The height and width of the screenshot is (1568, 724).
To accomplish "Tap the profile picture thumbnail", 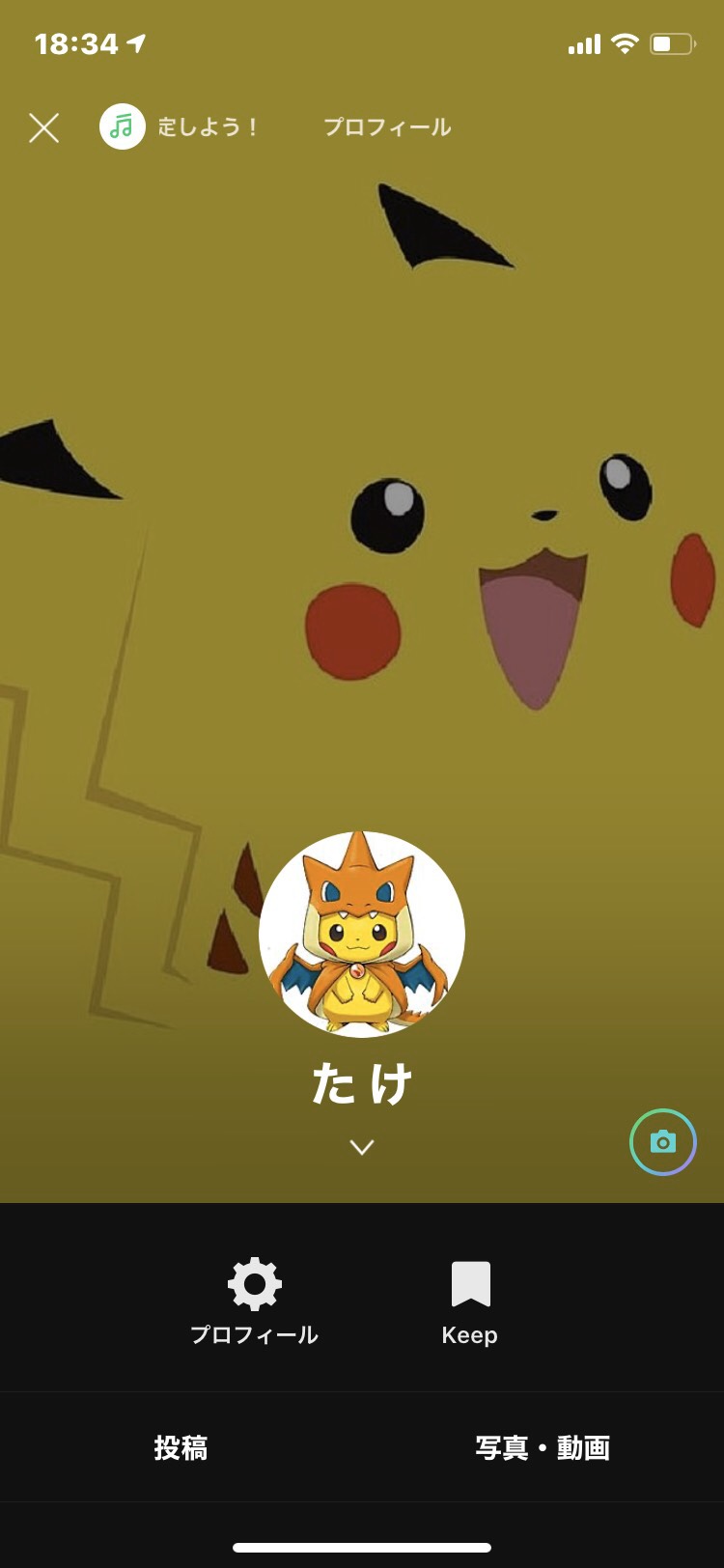I will pyautogui.click(x=362, y=934).
